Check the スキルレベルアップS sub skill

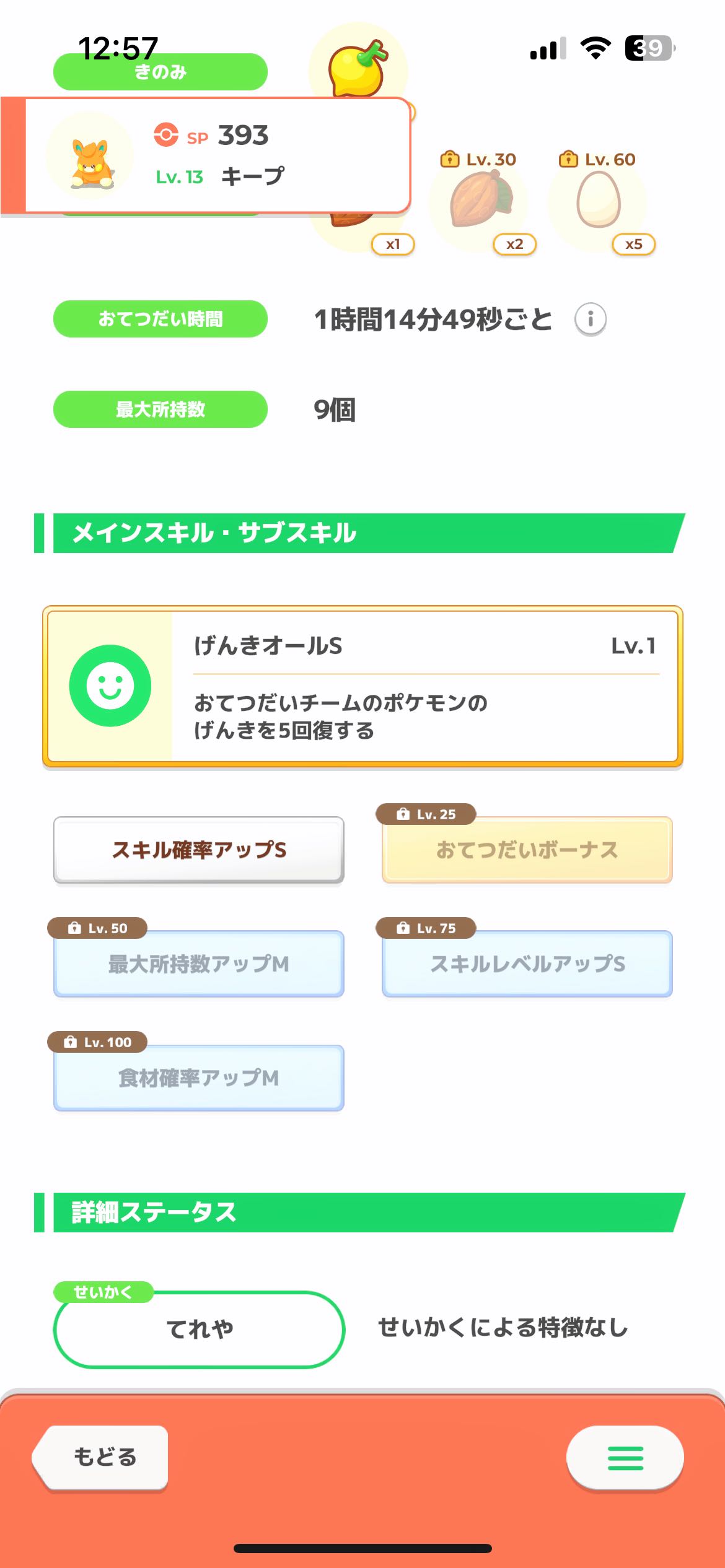point(527,964)
